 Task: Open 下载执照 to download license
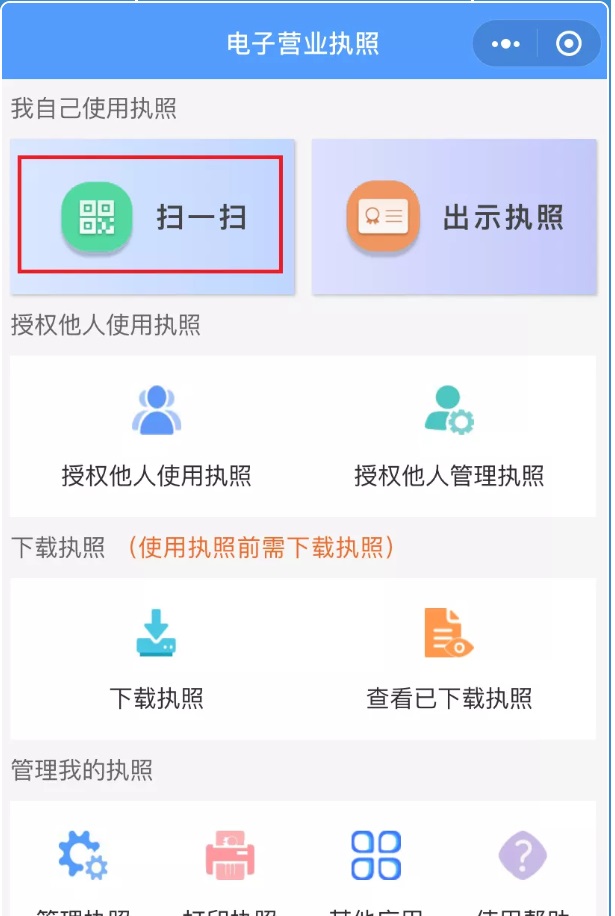(156, 660)
